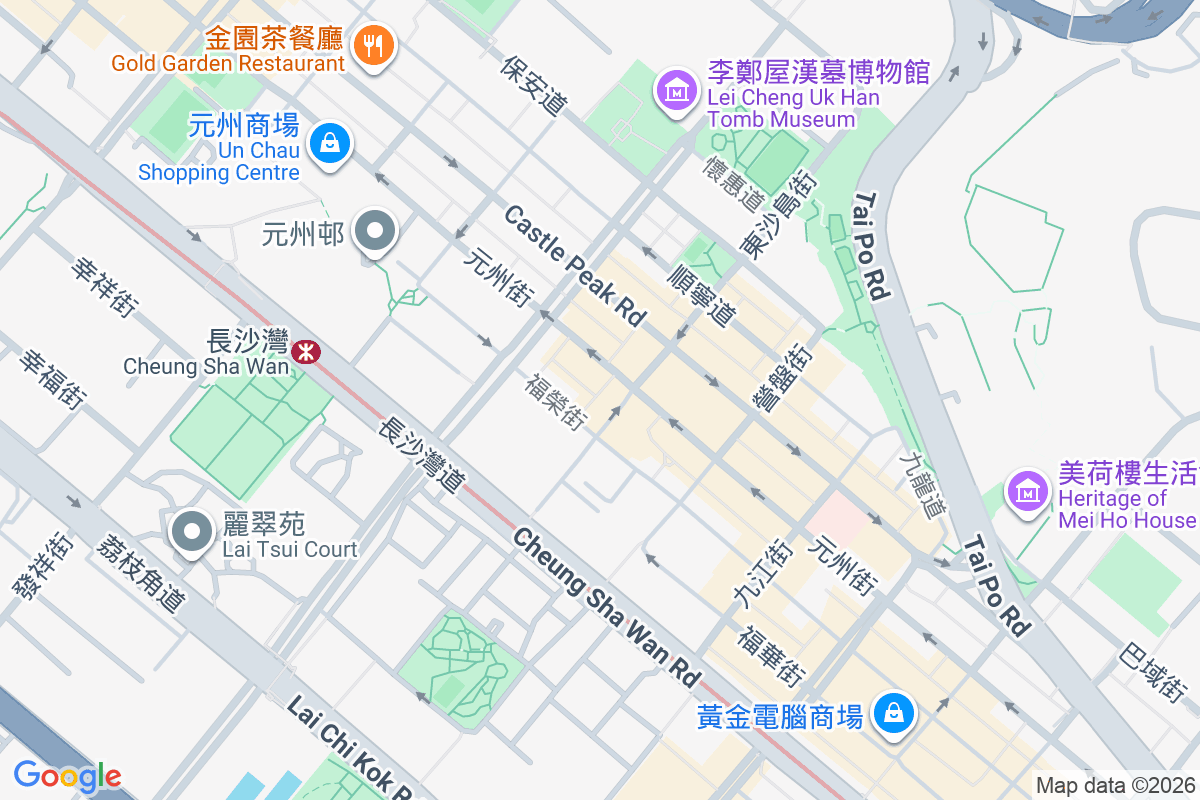Open the 元州邨 place marker
The image size is (1200, 800).
point(376,234)
